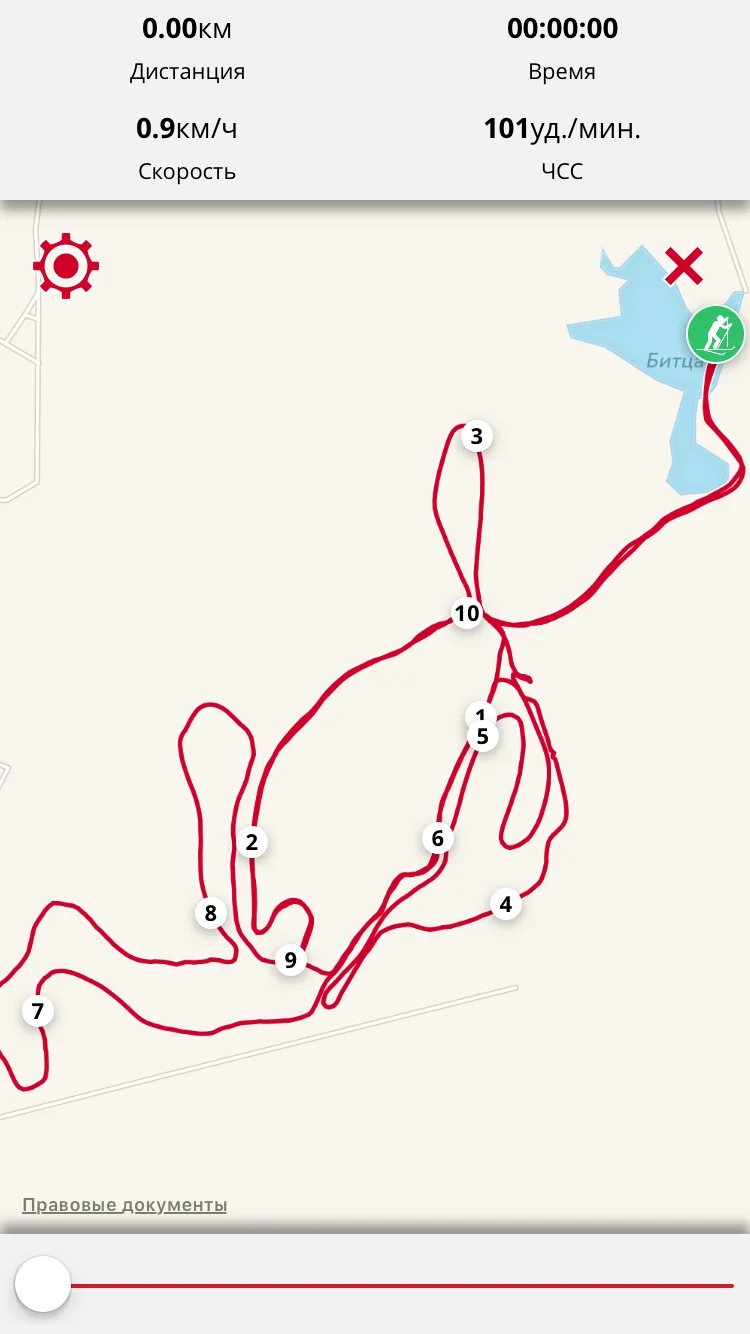Select kilometer marker 5 on the track
750x1334 pixels.
click(483, 738)
